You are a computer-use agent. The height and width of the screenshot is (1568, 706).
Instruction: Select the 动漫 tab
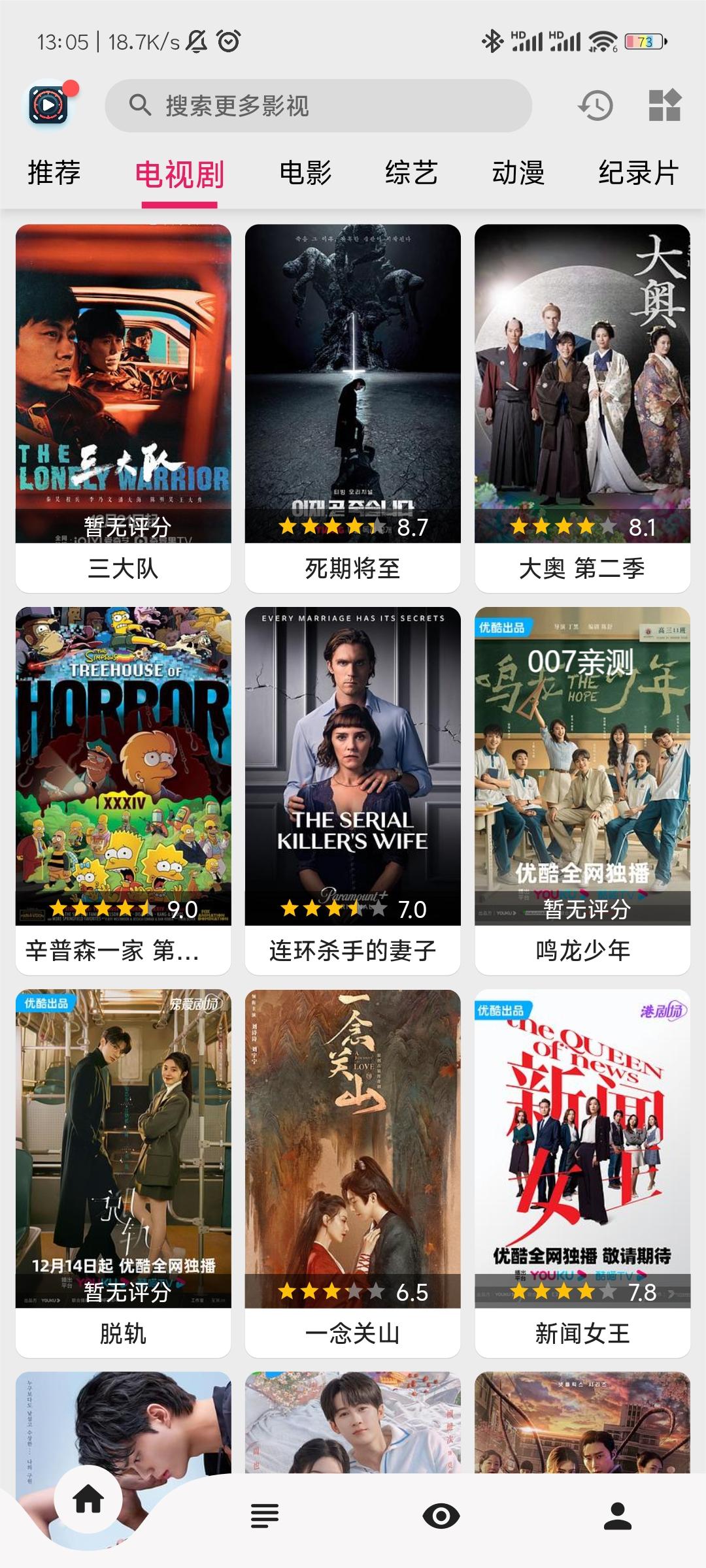[518, 172]
